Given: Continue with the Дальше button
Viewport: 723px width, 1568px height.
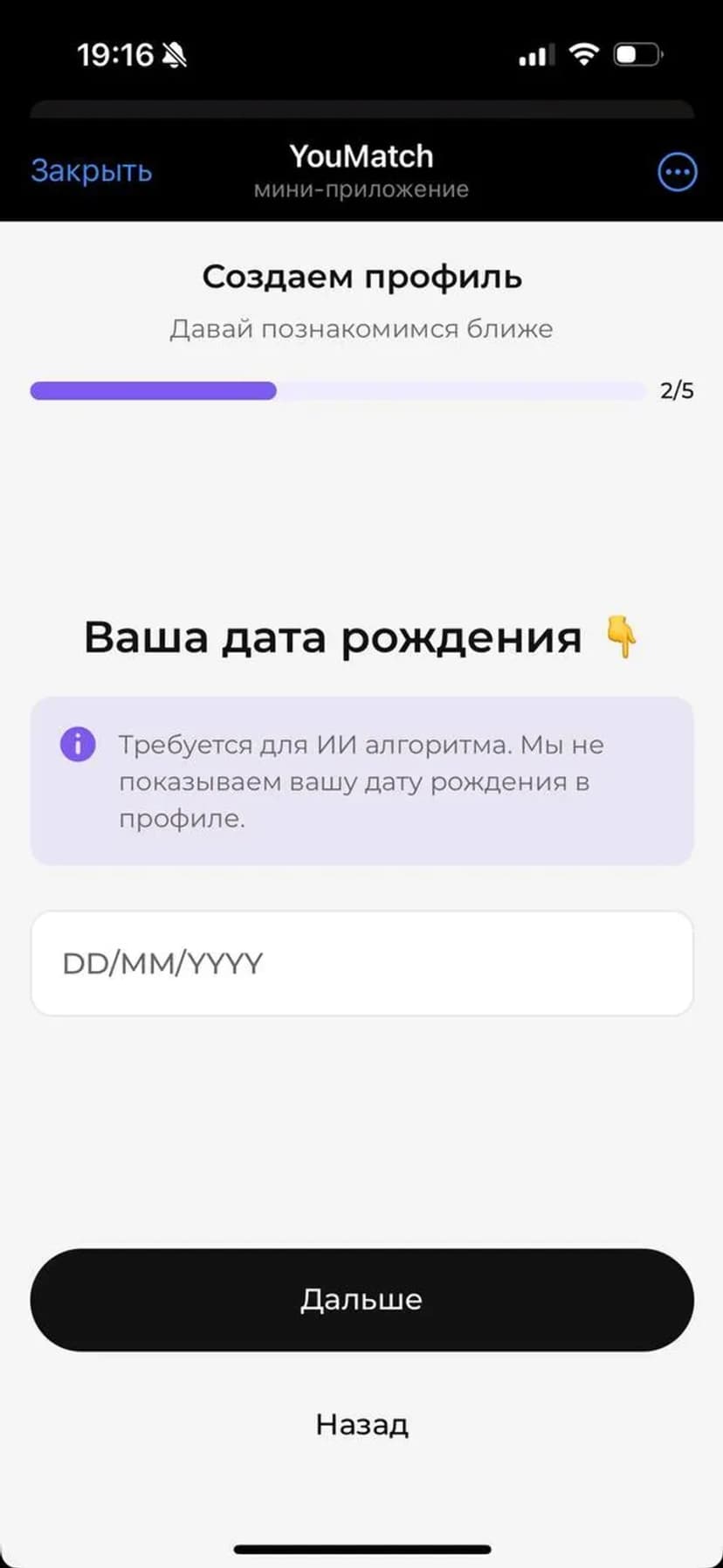Looking at the screenshot, I should (361, 1299).
